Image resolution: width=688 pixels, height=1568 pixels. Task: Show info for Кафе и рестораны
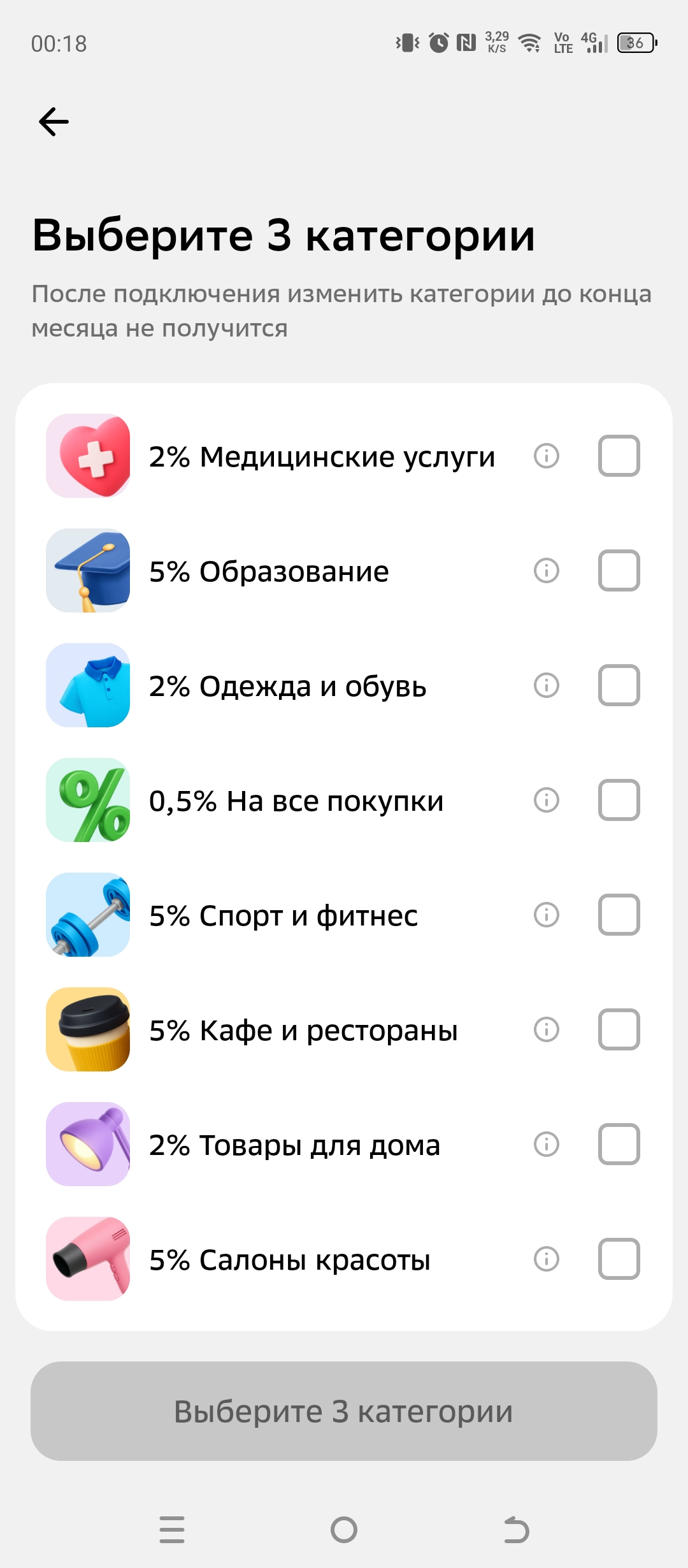[546, 1029]
